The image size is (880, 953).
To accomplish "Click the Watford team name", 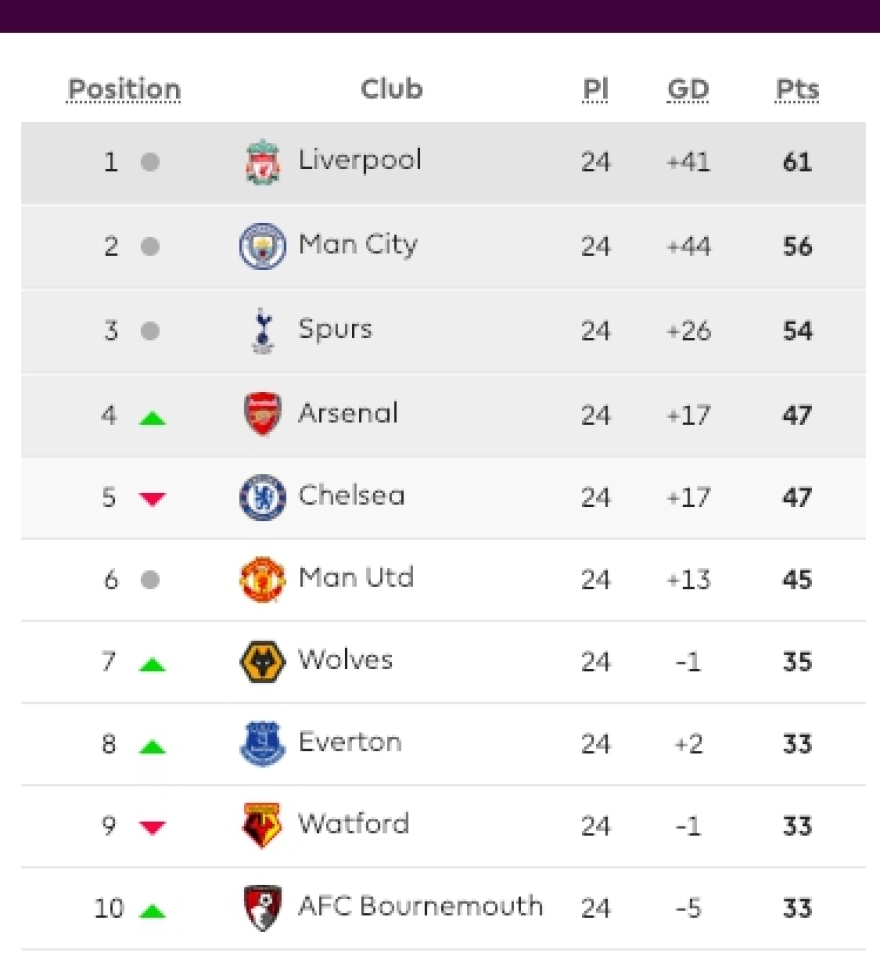I will click(352, 825).
